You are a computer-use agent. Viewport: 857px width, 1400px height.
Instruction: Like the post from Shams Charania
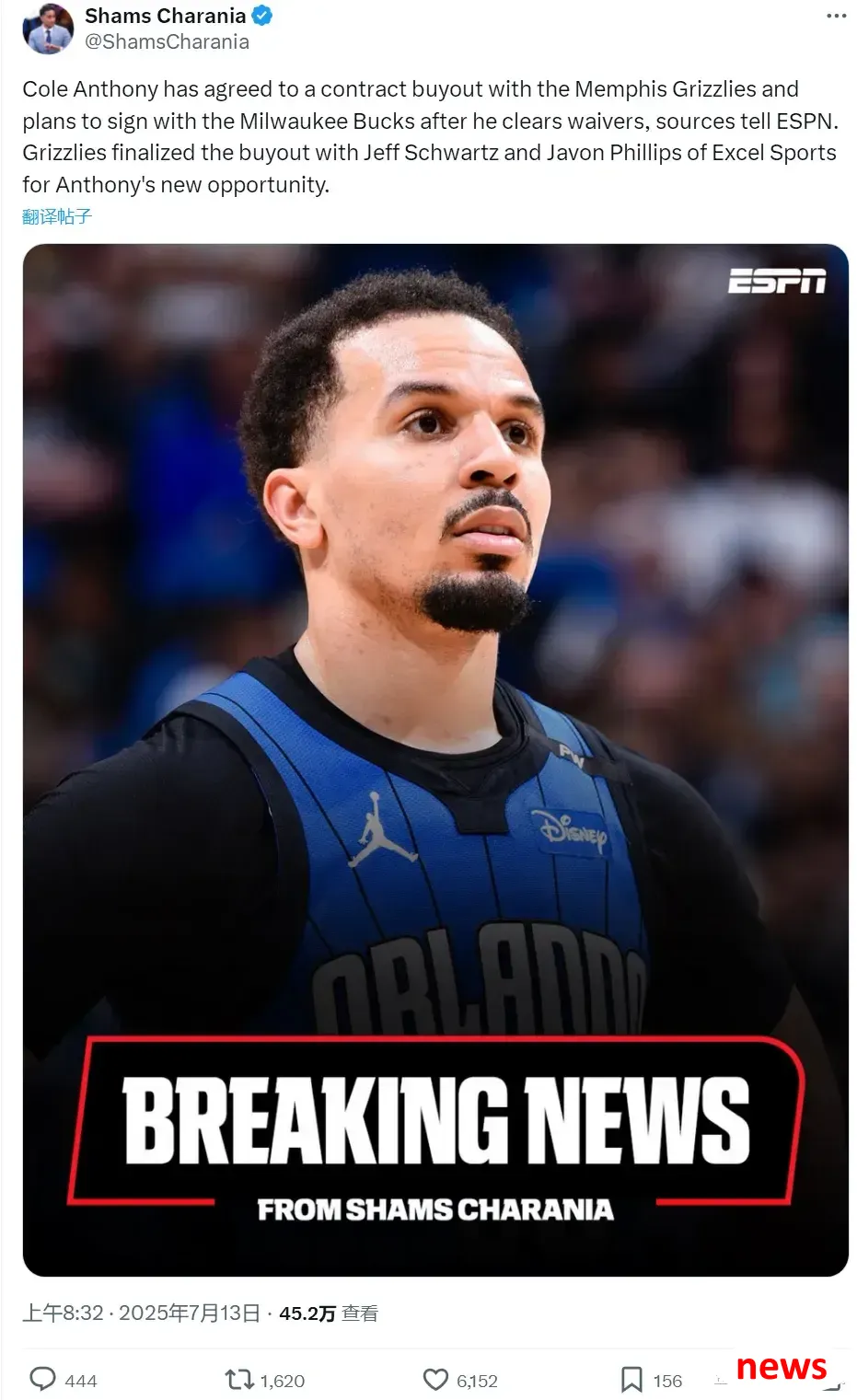click(435, 1379)
